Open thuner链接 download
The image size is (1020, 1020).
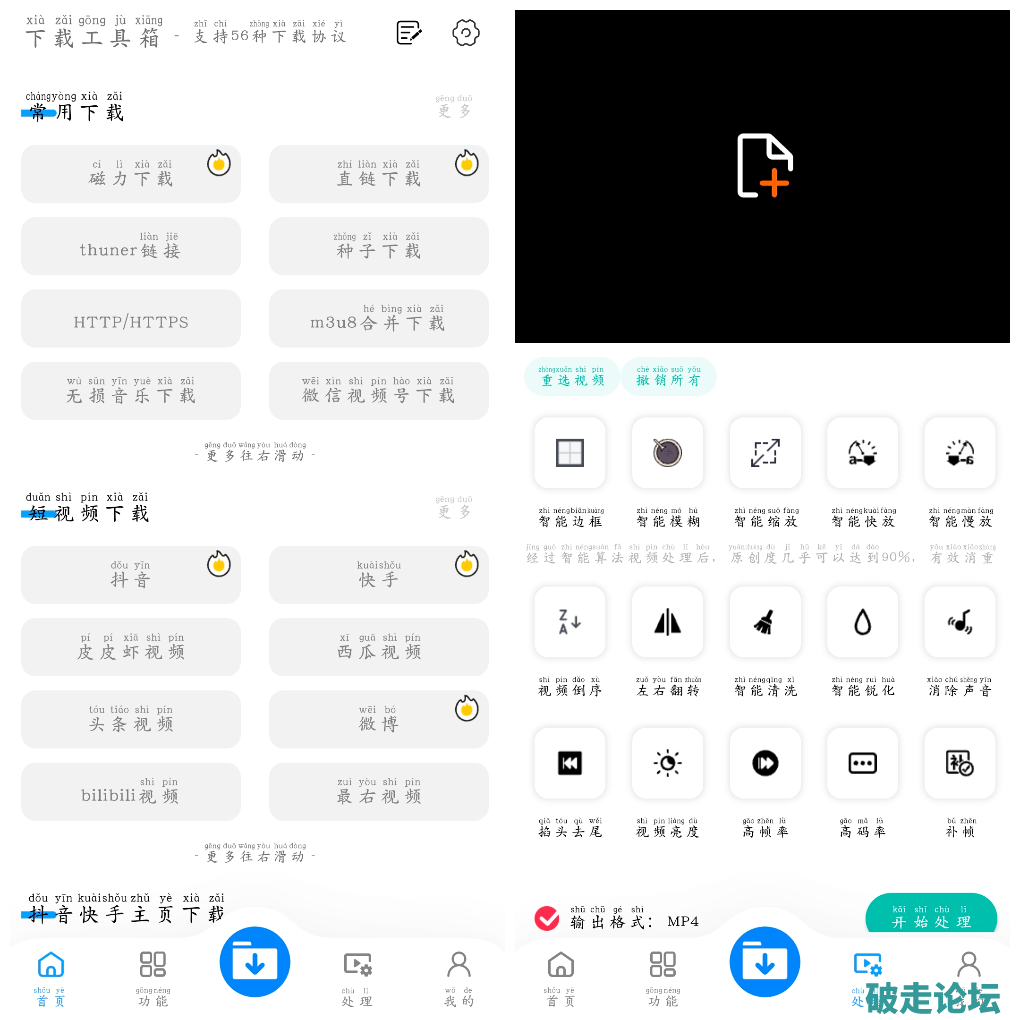pos(131,246)
